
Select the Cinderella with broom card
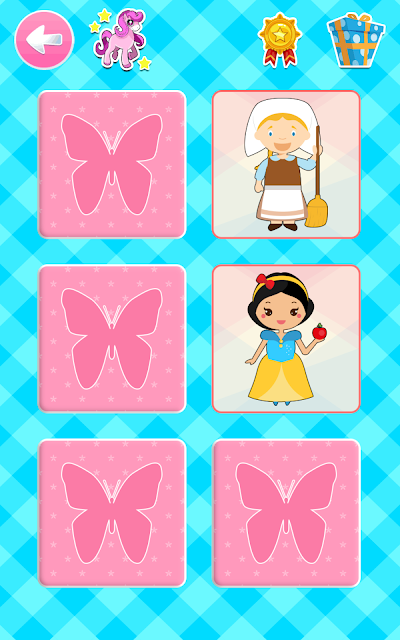point(286,164)
